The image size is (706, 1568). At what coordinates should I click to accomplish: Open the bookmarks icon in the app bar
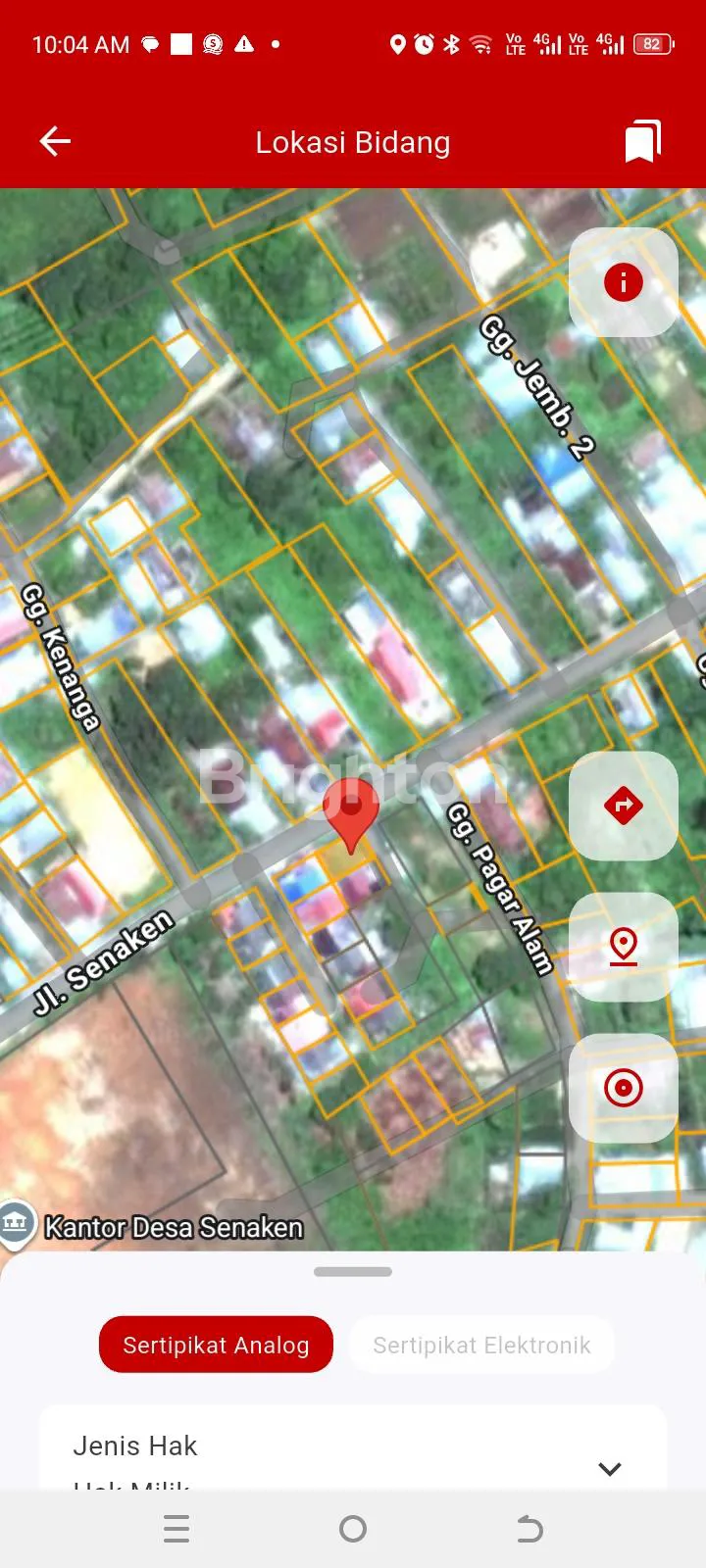[x=643, y=142]
